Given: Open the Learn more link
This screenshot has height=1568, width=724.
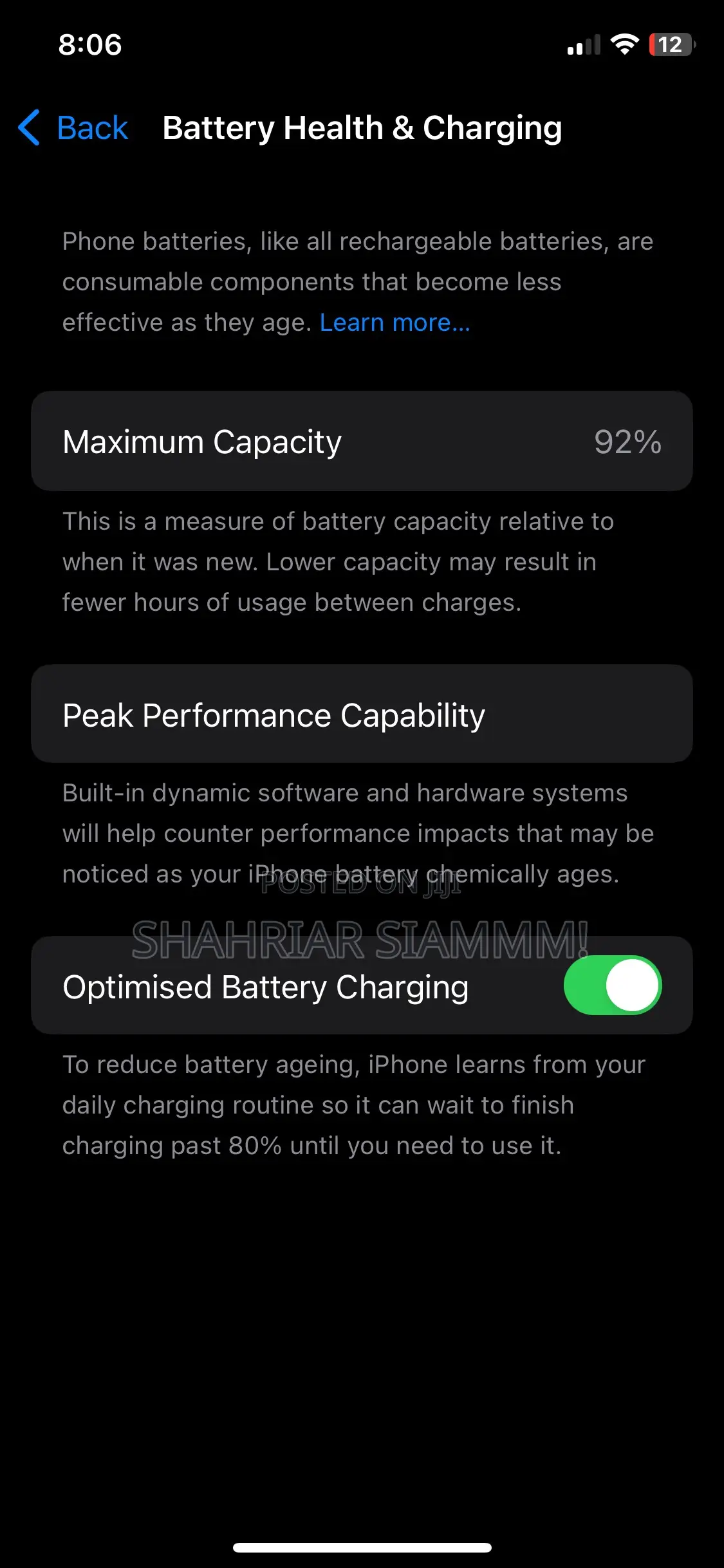Looking at the screenshot, I should point(394,322).
